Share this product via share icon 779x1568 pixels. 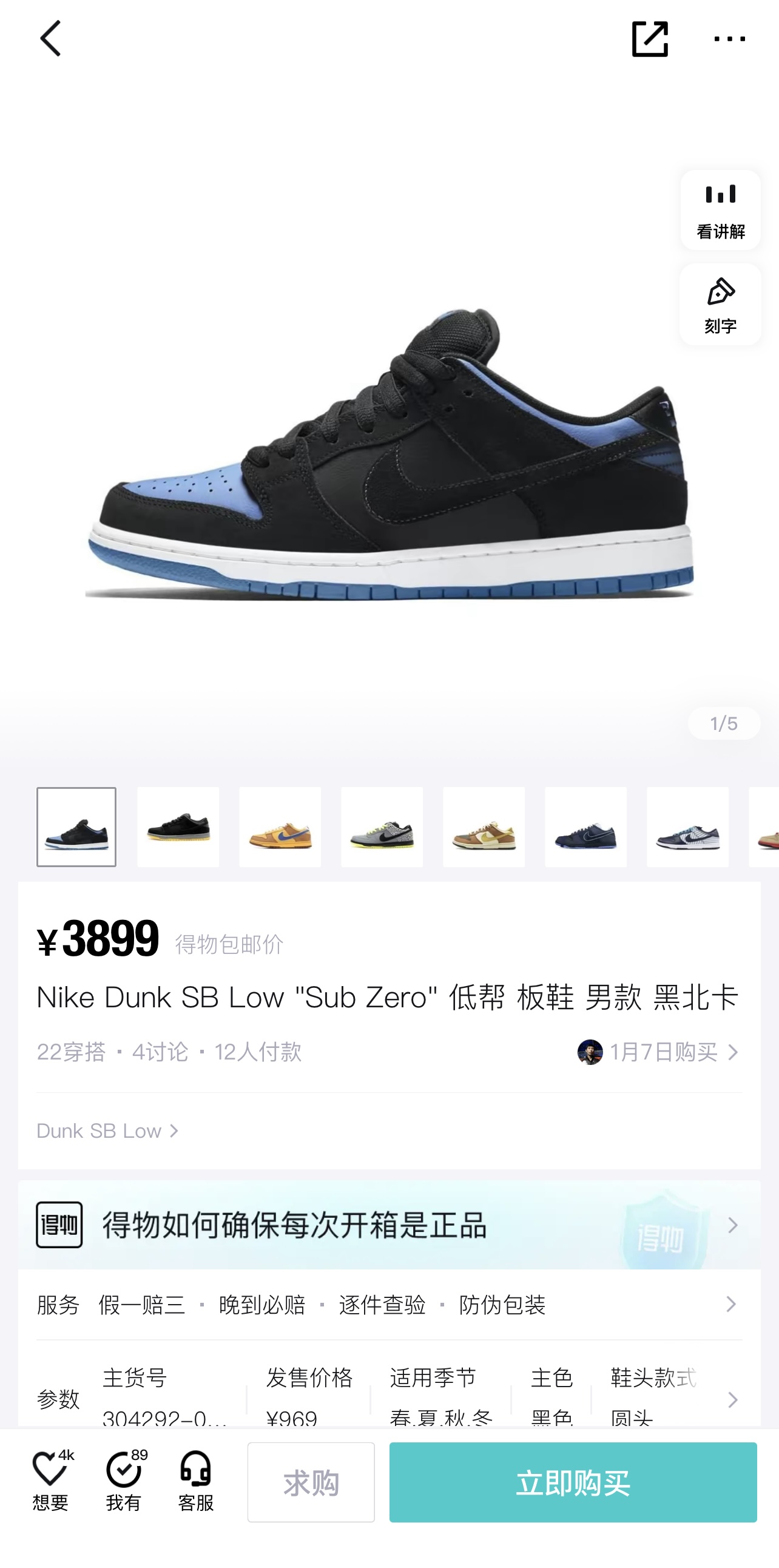coord(649,38)
